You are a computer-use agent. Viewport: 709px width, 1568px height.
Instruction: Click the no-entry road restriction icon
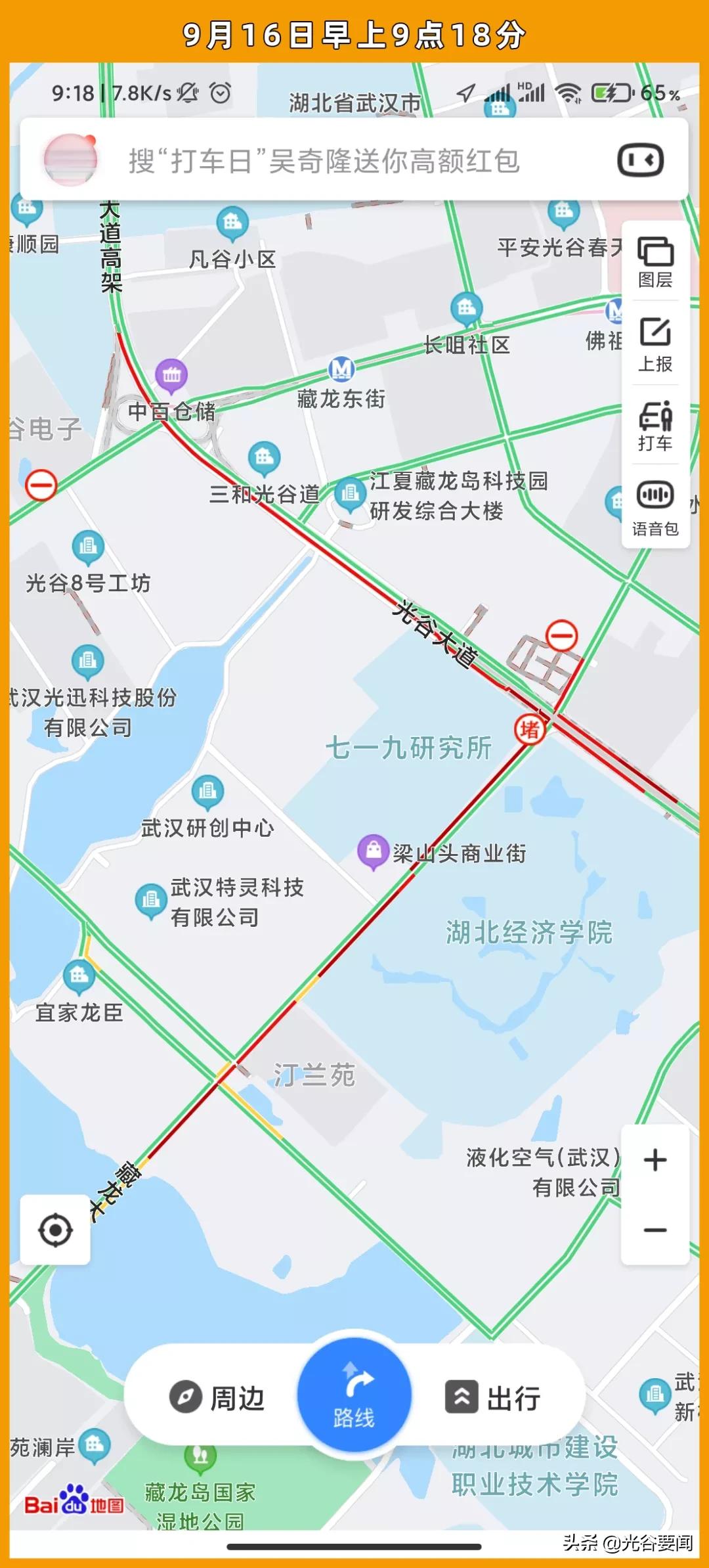pos(43,484)
